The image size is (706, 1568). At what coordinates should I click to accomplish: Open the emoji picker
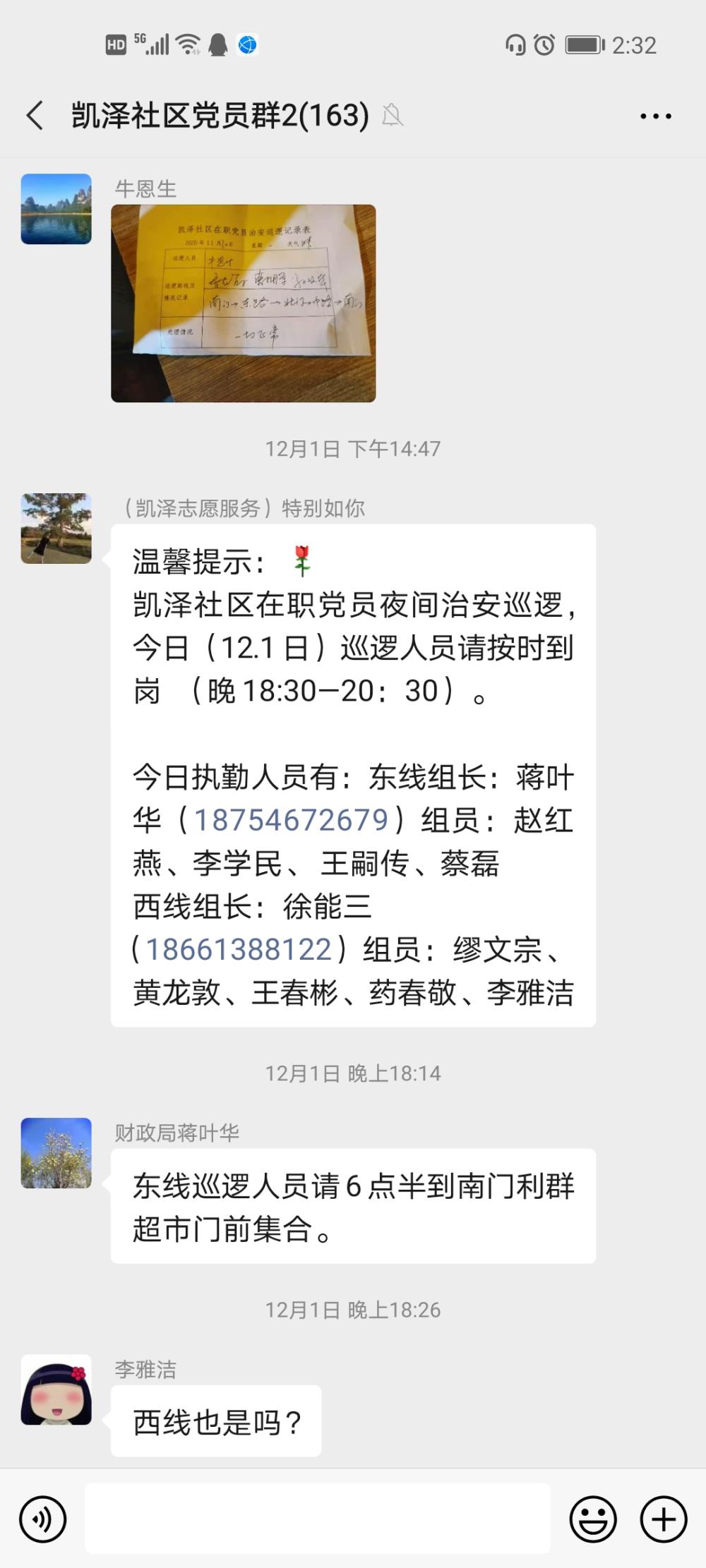click(x=593, y=1519)
